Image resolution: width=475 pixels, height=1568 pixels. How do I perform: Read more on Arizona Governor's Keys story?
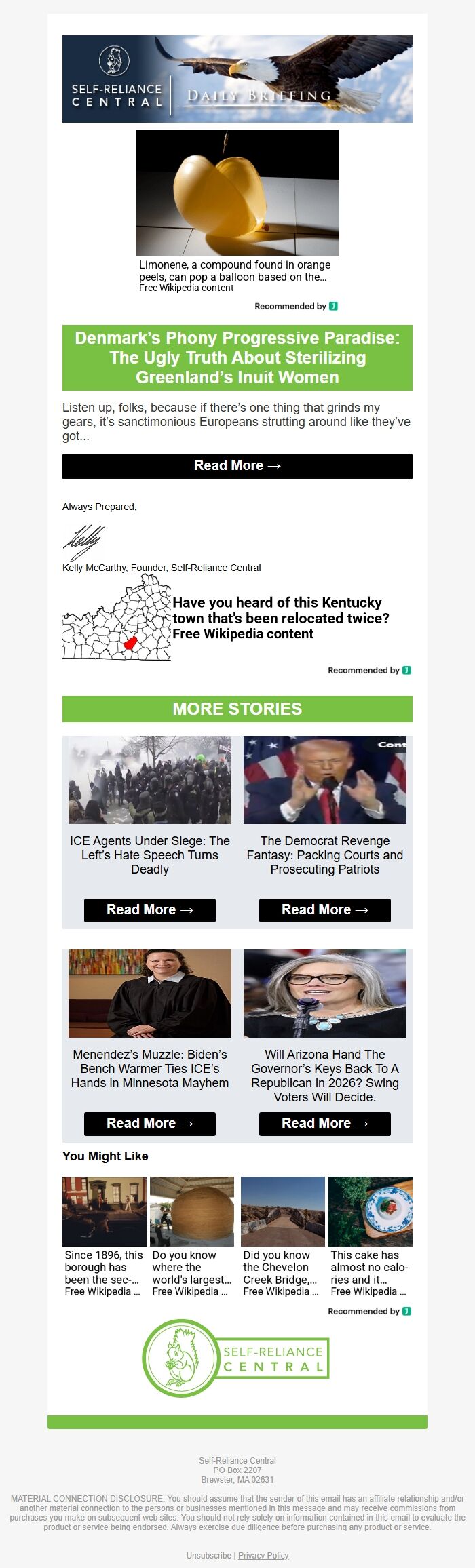[x=325, y=1124]
